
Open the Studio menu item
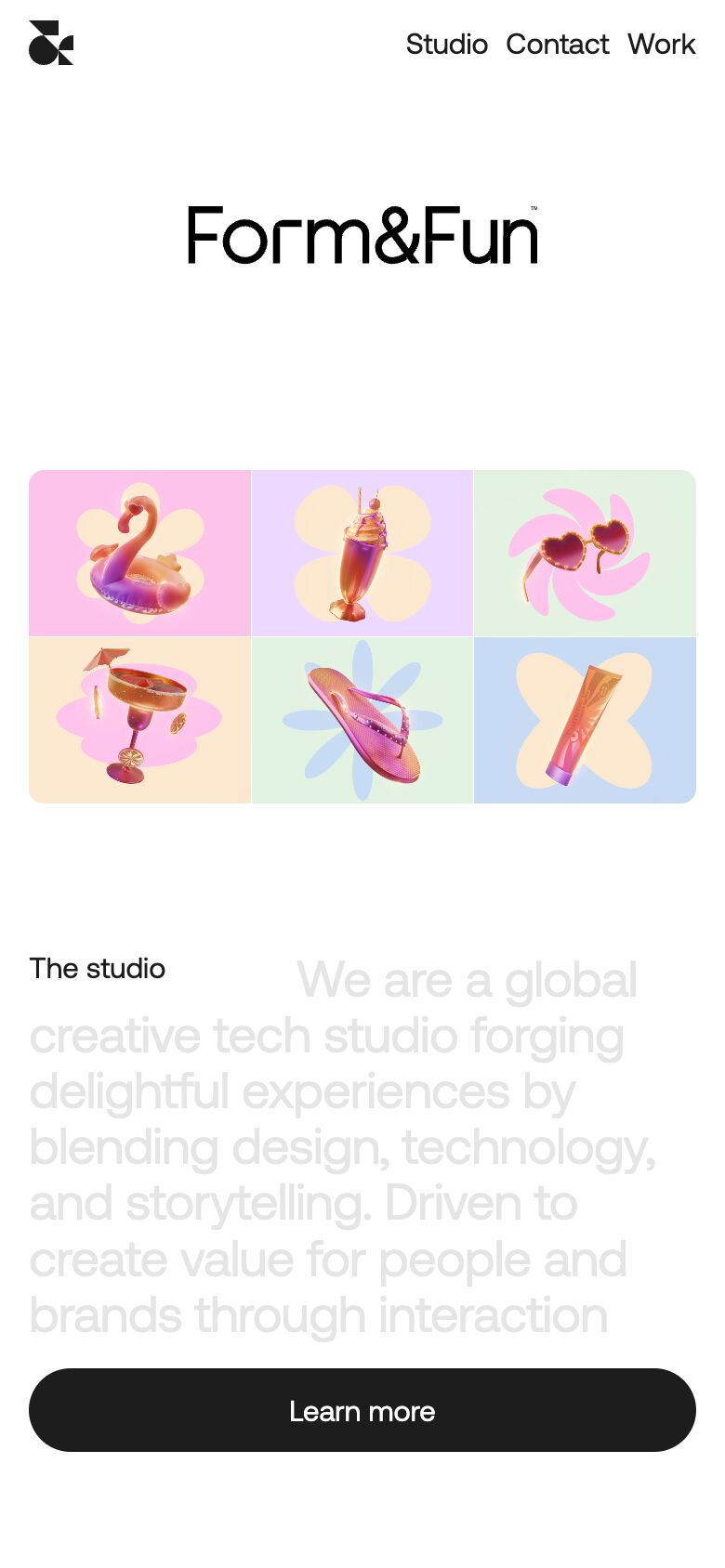447,45
